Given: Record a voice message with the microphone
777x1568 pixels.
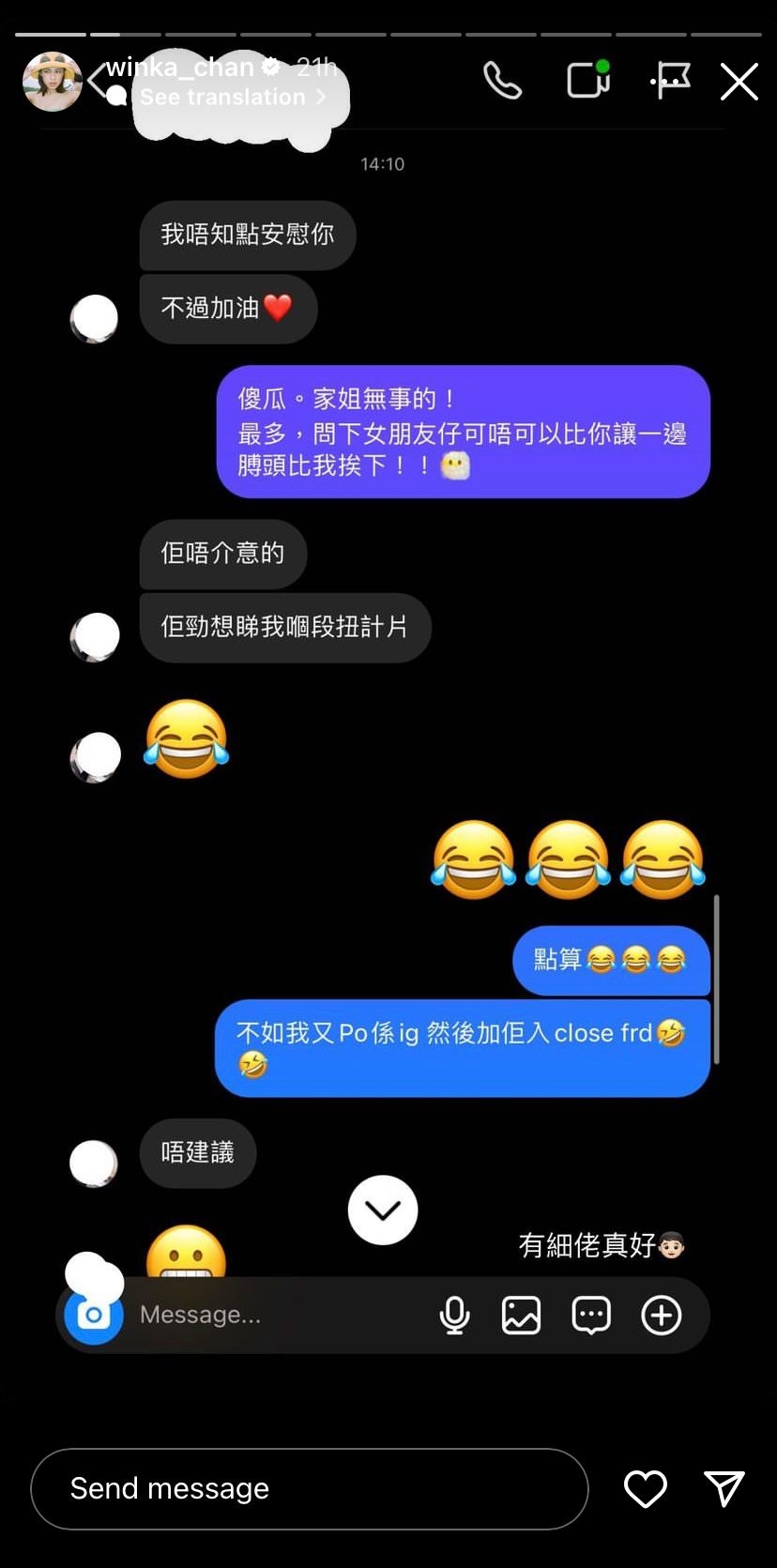Looking at the screenshot, I should 454,1315.
